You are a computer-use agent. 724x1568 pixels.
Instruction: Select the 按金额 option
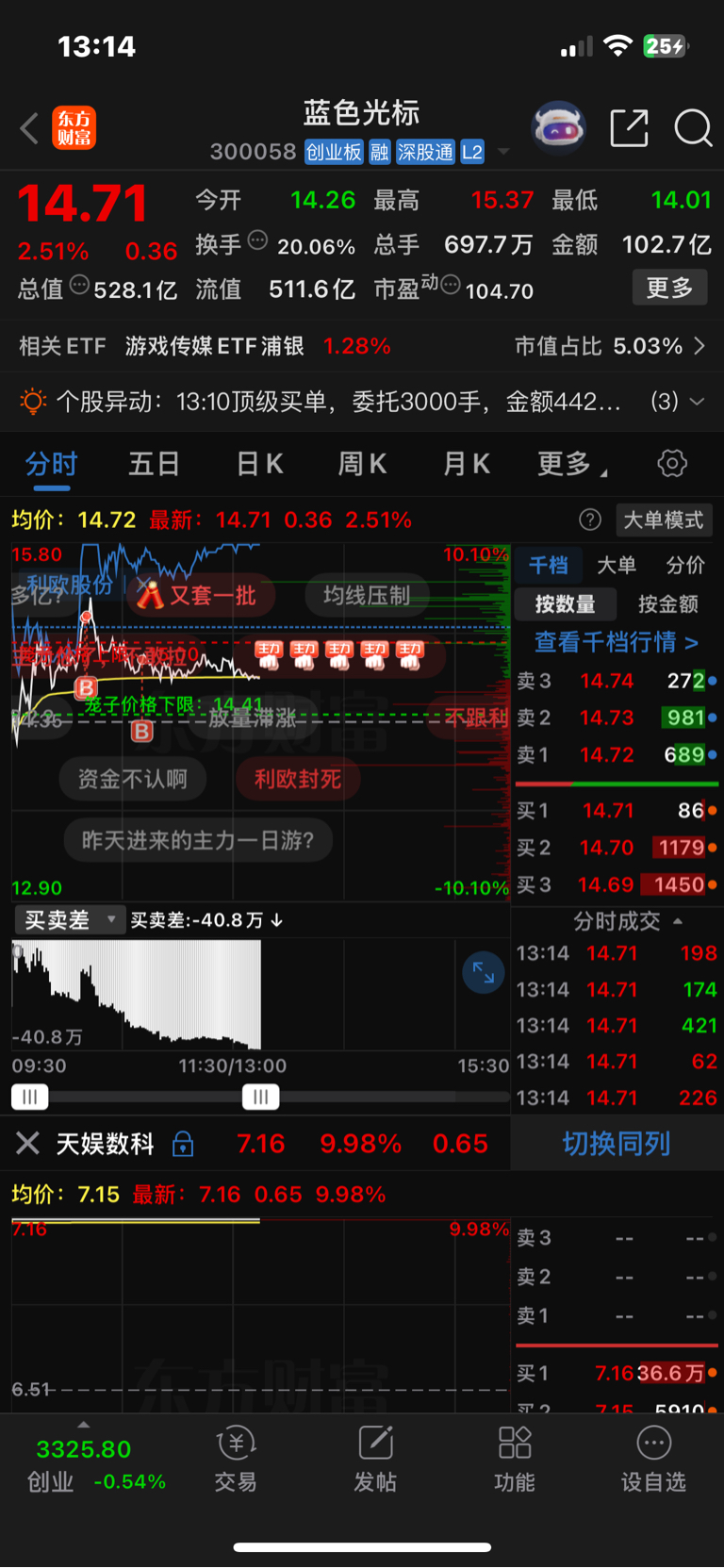[667, 604]
